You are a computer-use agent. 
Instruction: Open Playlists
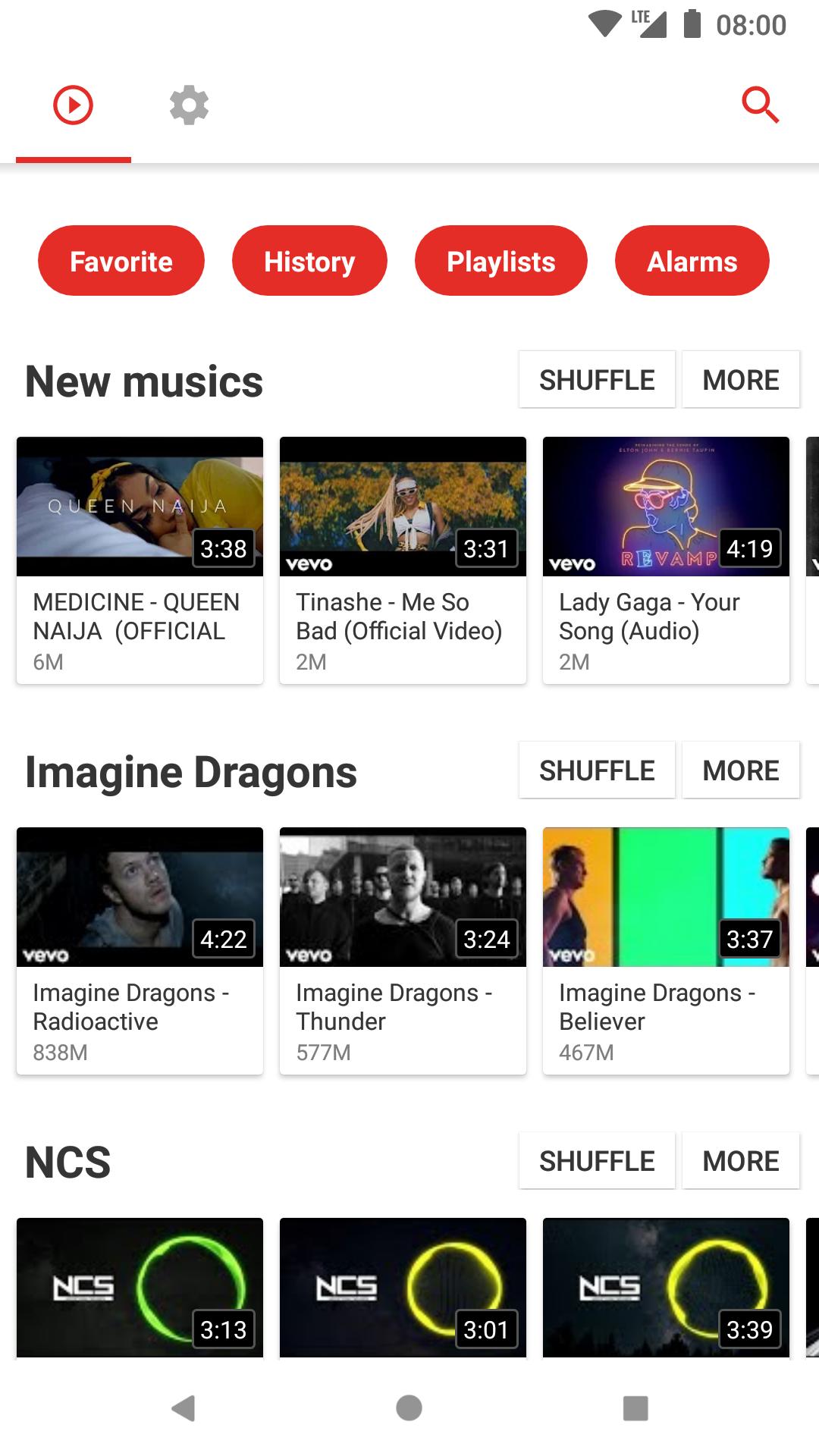click(x=500, y=261)
